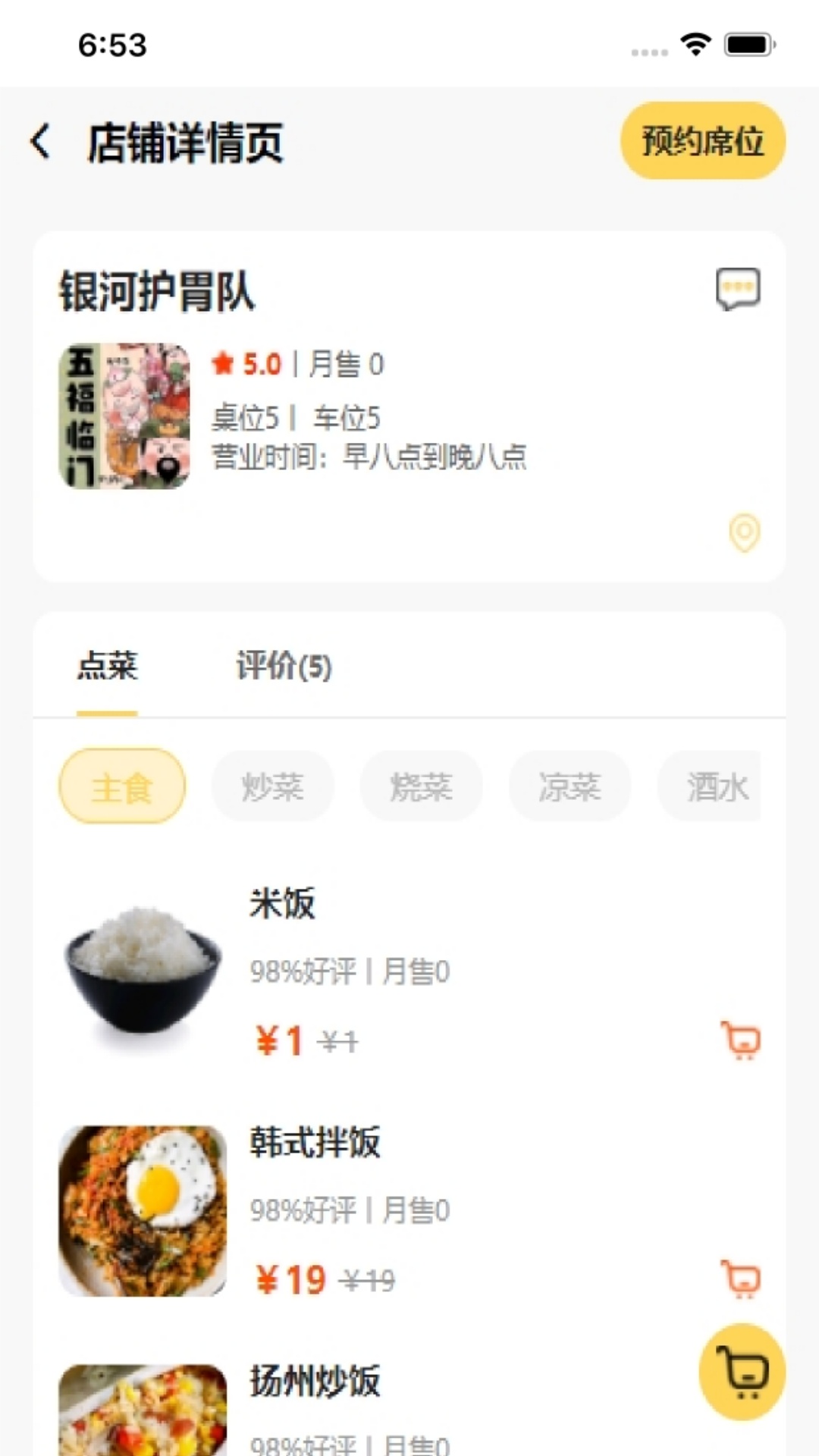Add 米饭 to the cart
Image resolution: width=819 pixels, height=1456 pixels.
(x=741, y=1040)
